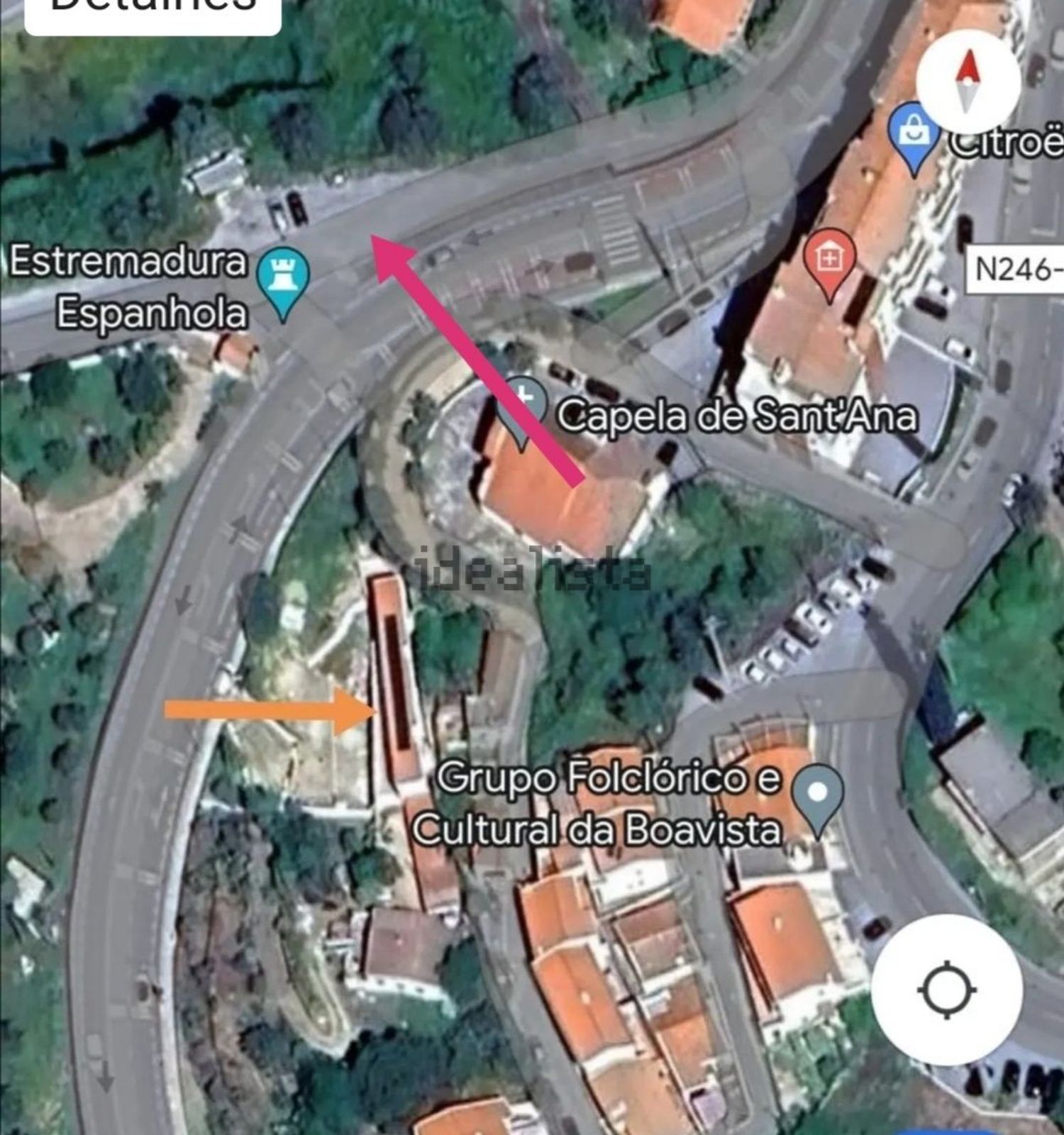
Task: Select the blue shopping-bag pin near Citroën
Action: click(912, 133)
